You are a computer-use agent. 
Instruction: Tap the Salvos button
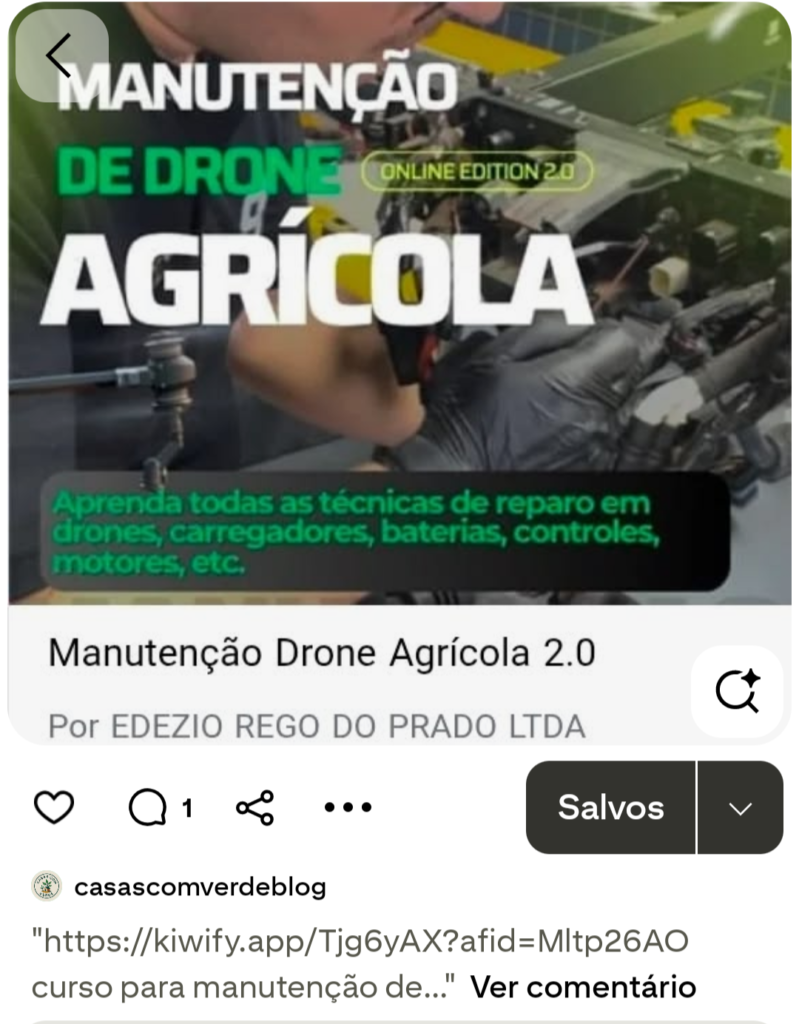pyautogui.click(x=610, y=807)
